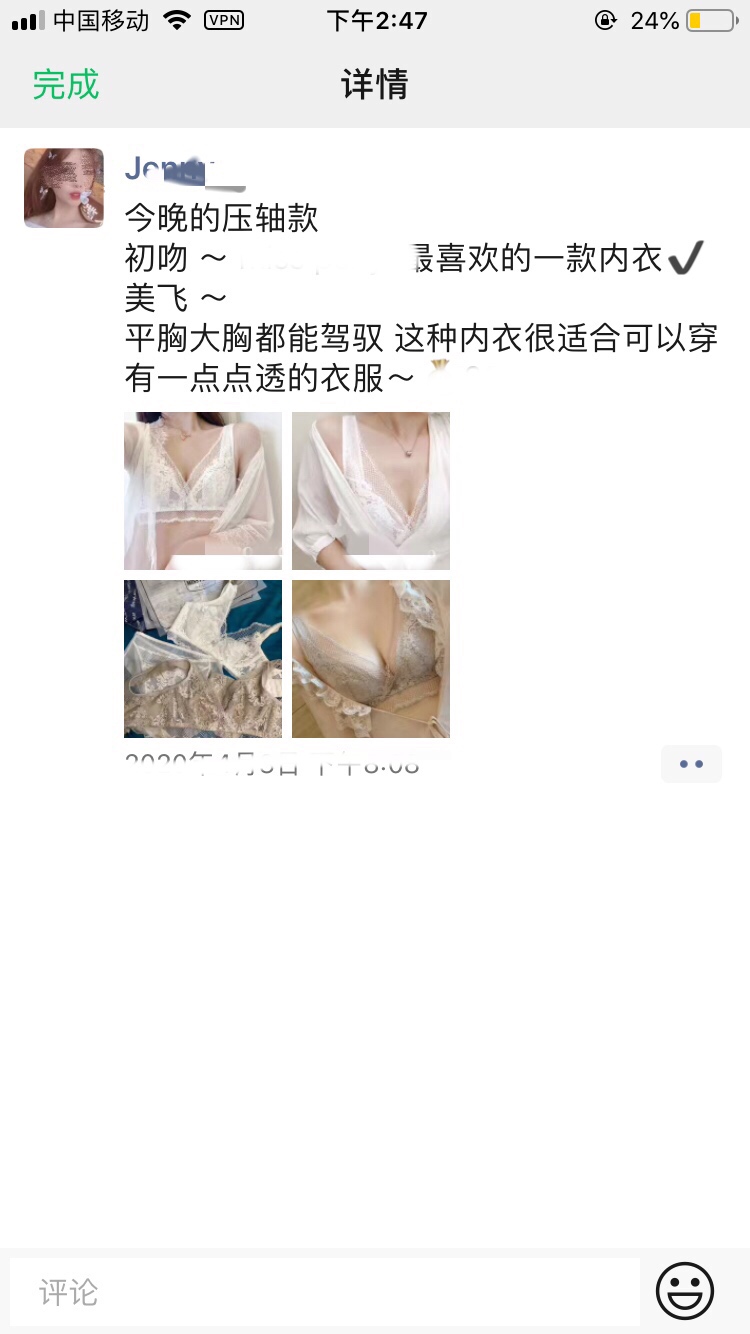Open the poster's profile avatar
Image resolution: width=750 pixels, height=1334 pixels.
point(64,188)
